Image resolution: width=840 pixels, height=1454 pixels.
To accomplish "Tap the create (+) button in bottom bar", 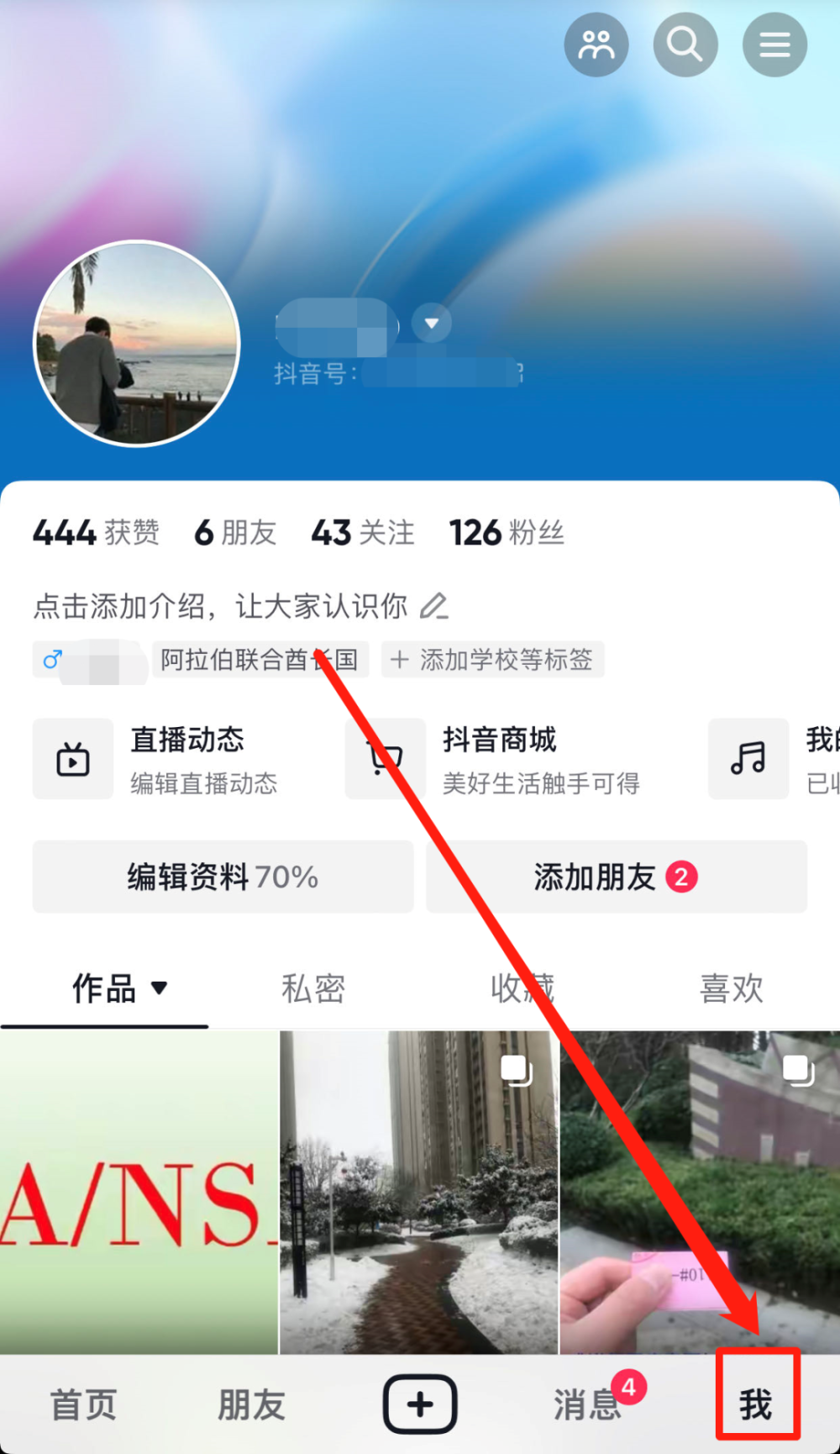I will [419, 1402].
